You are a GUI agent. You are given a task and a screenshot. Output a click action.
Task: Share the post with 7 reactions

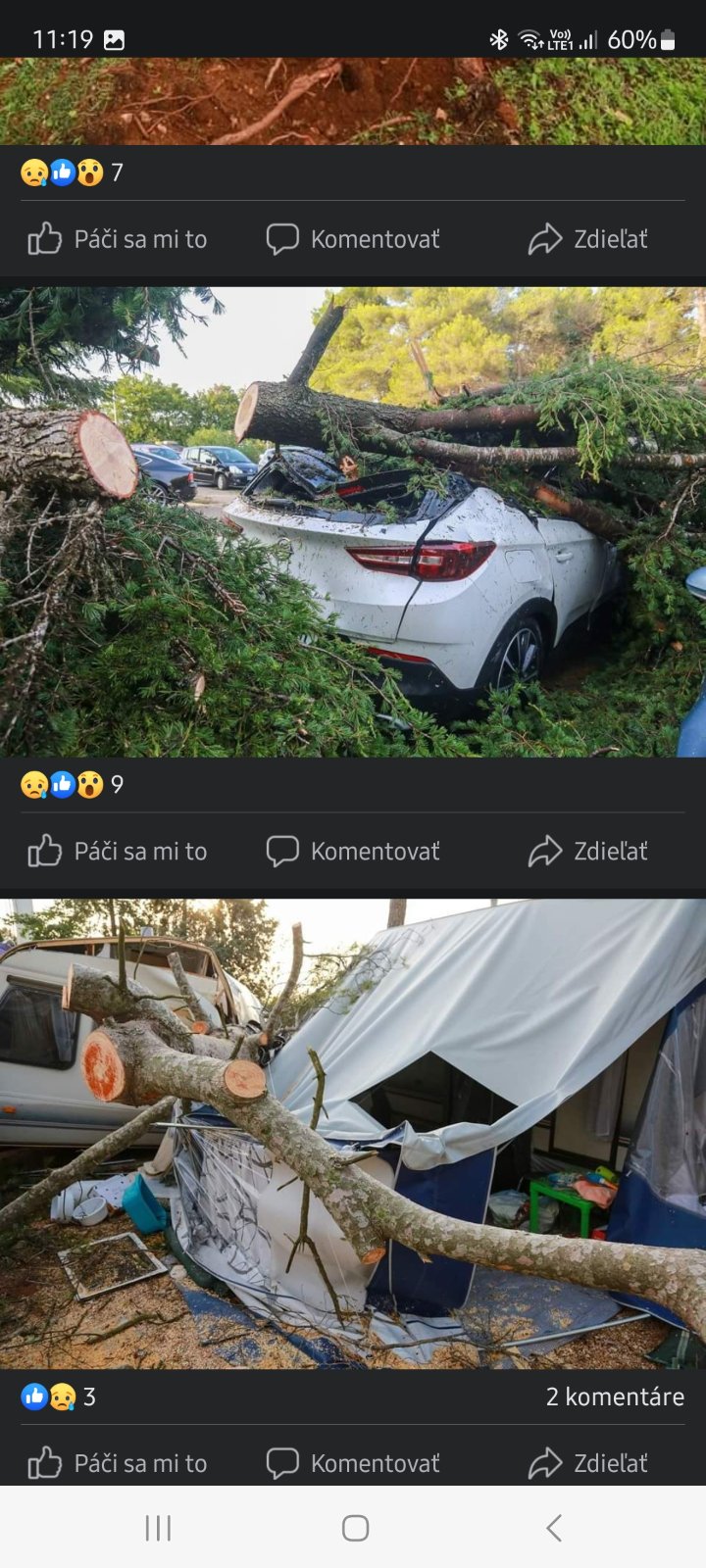(x=588, y=239)
